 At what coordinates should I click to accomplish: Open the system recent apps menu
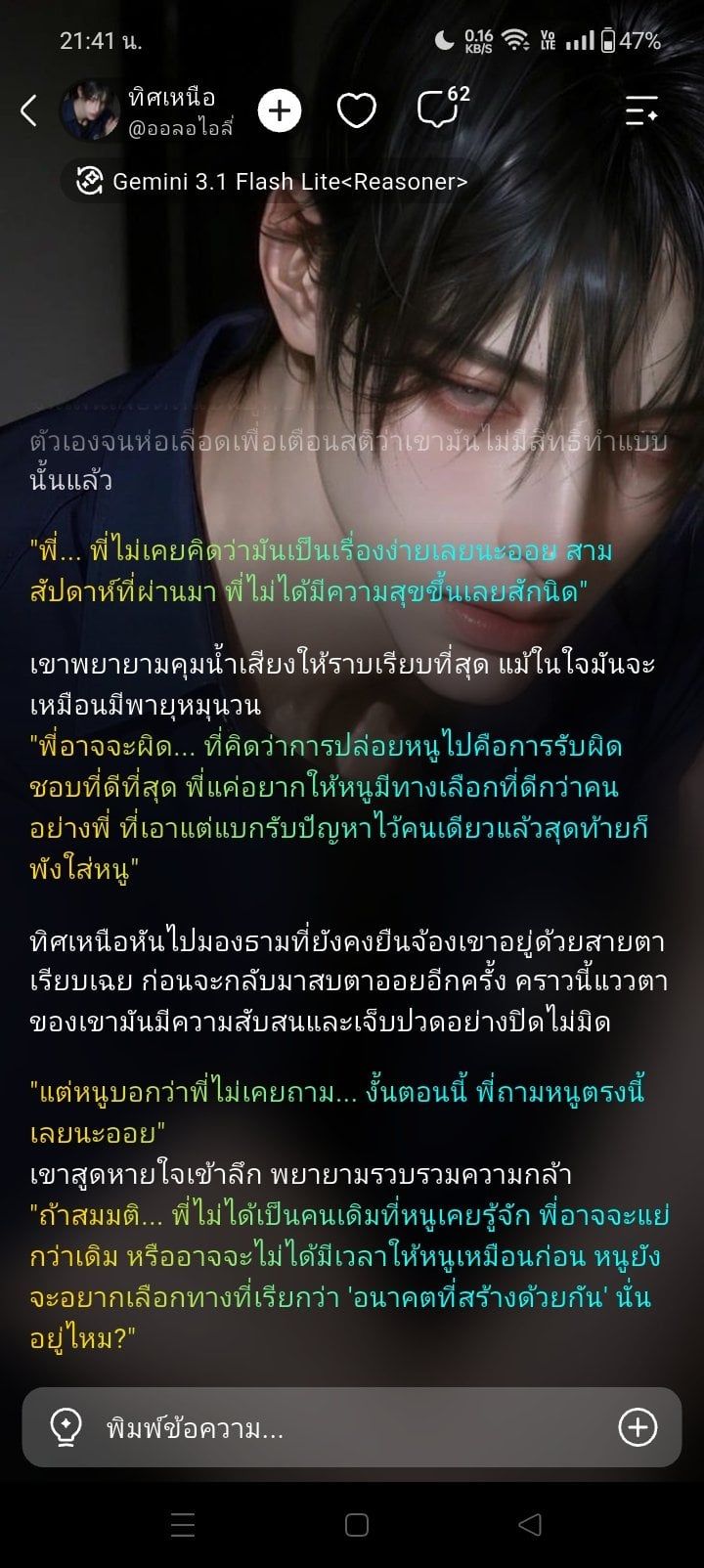pos(183,1524)
